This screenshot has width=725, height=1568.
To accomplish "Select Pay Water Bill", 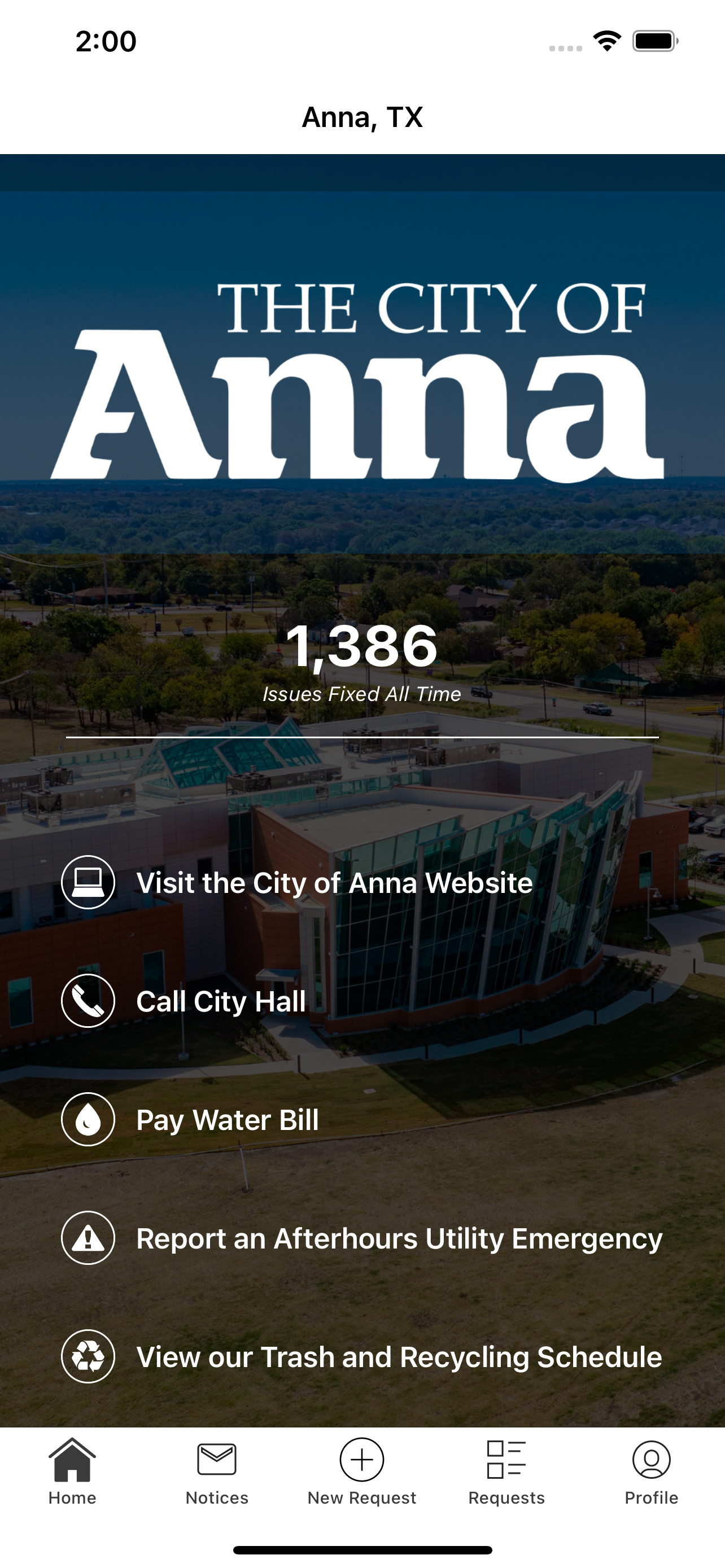I will [227, 1119].
